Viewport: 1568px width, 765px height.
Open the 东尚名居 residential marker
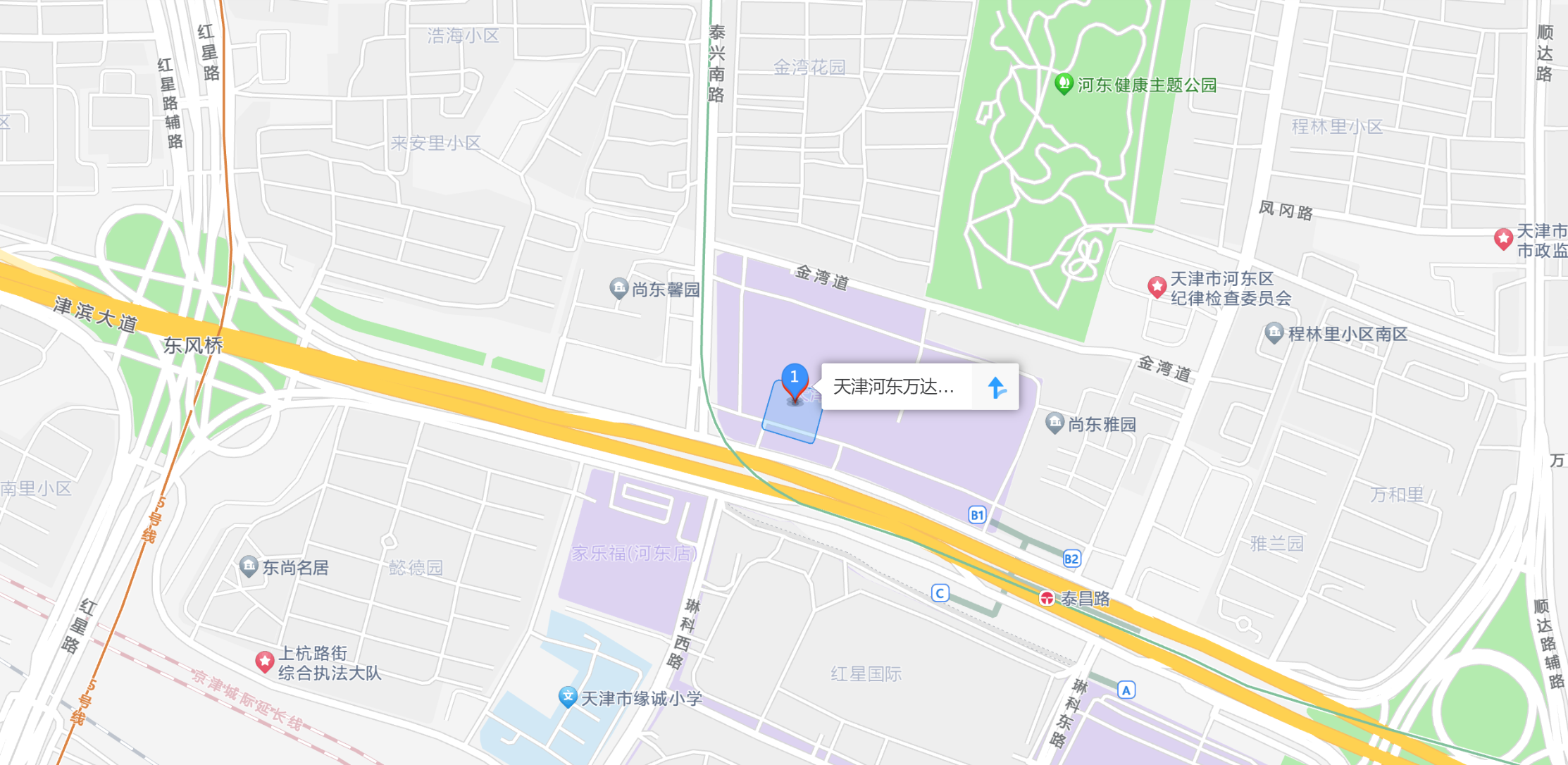(x=248, y=566)
